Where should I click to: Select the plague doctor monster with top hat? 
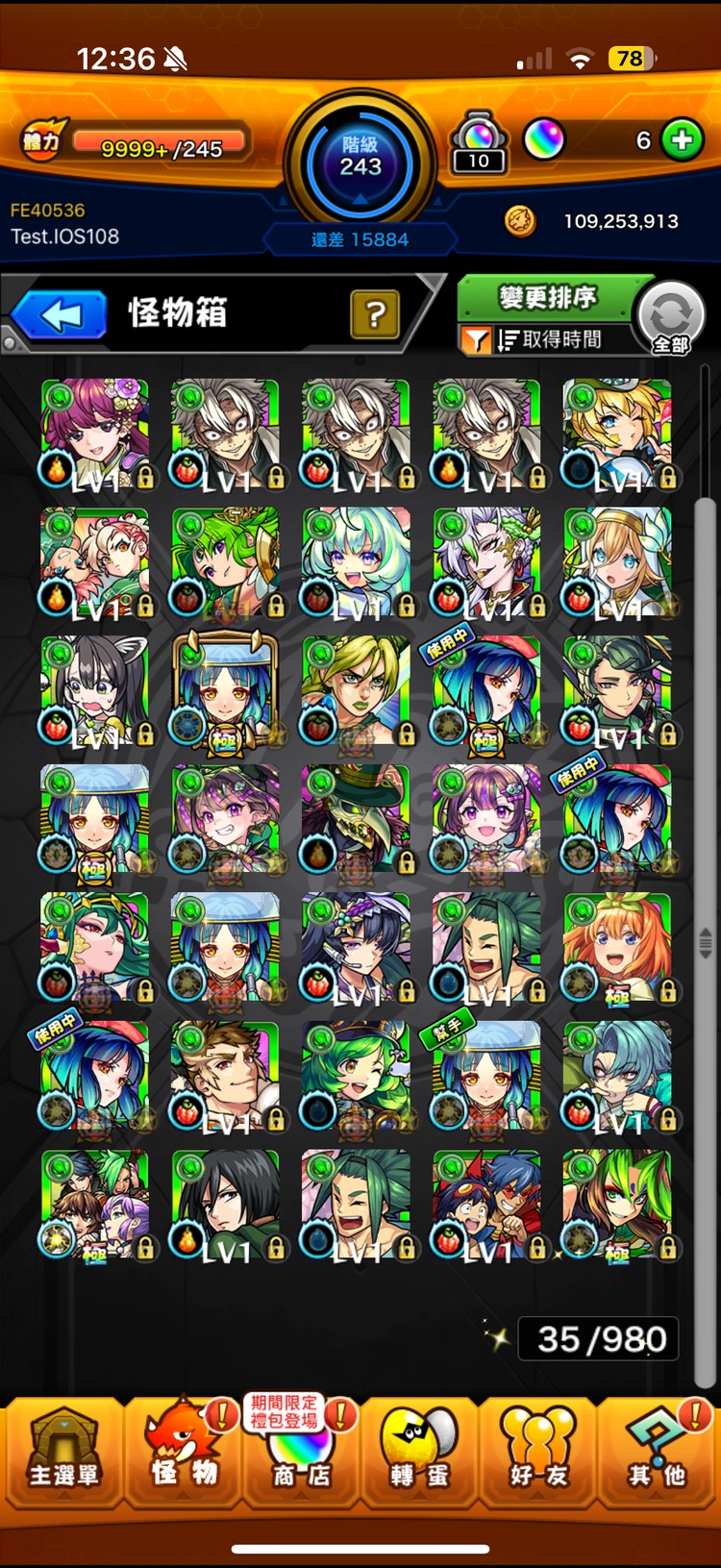[356, 818]
